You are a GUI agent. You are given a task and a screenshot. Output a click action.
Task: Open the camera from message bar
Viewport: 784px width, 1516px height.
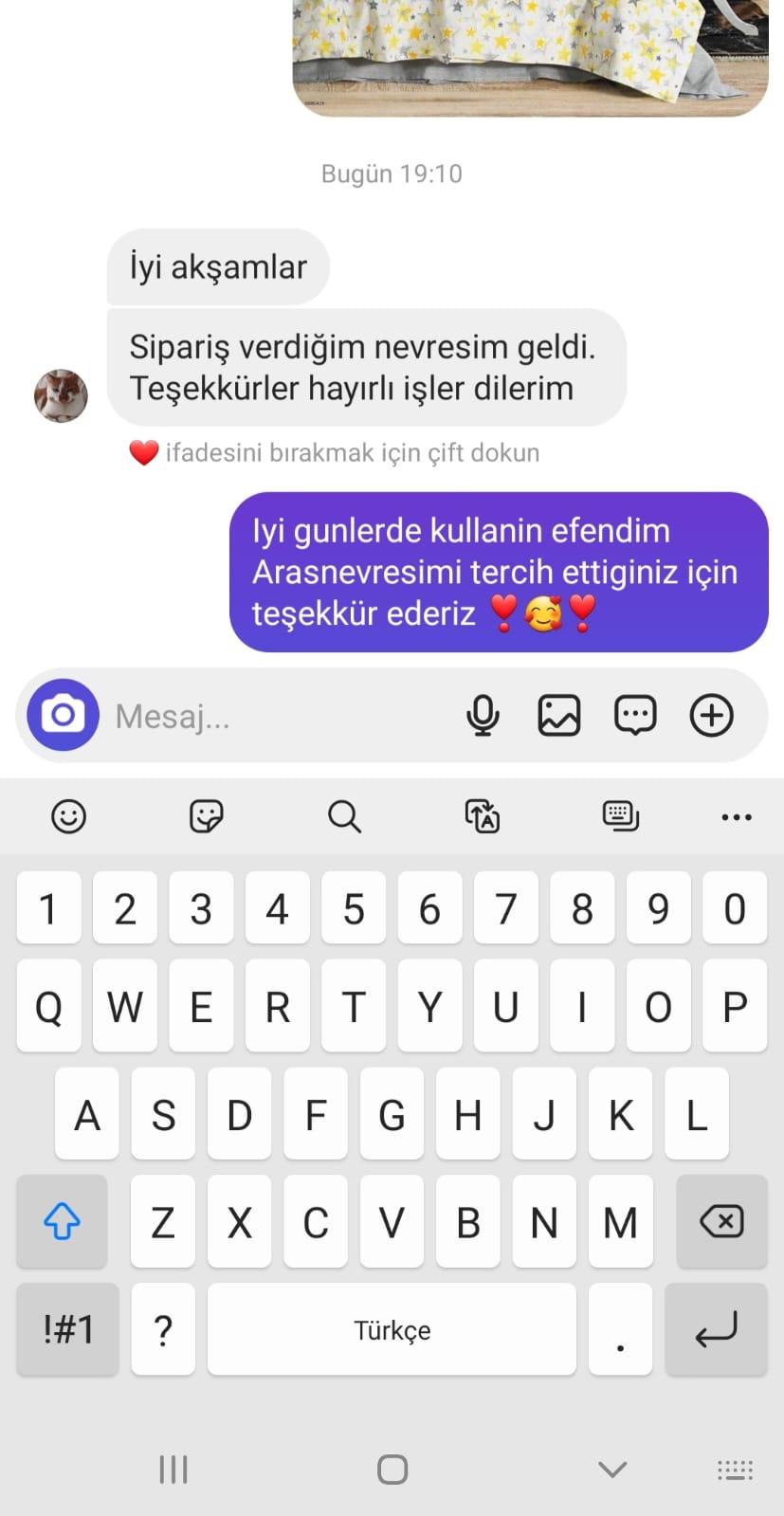coord(63,715)
